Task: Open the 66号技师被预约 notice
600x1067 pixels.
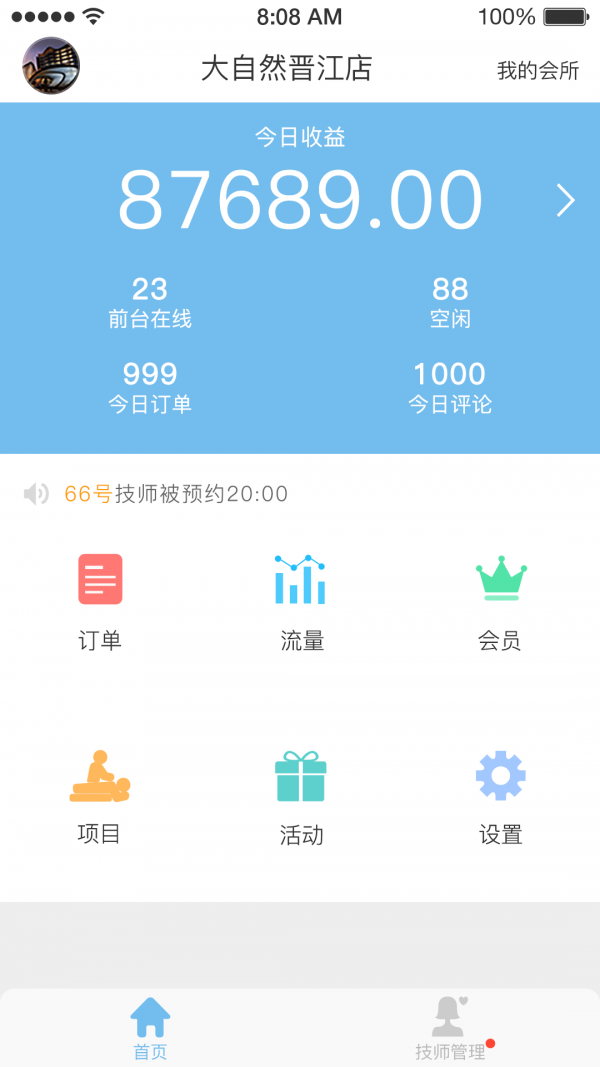Action: 176,494
